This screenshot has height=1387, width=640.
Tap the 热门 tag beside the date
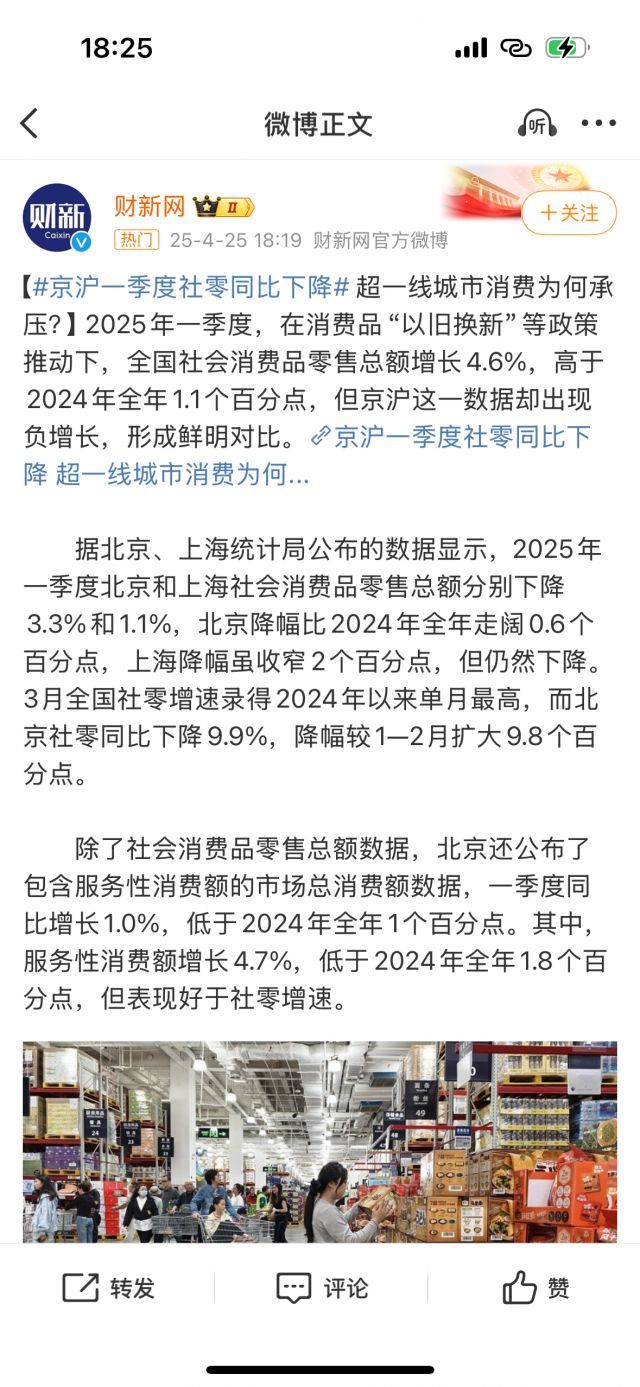[136, 240]
